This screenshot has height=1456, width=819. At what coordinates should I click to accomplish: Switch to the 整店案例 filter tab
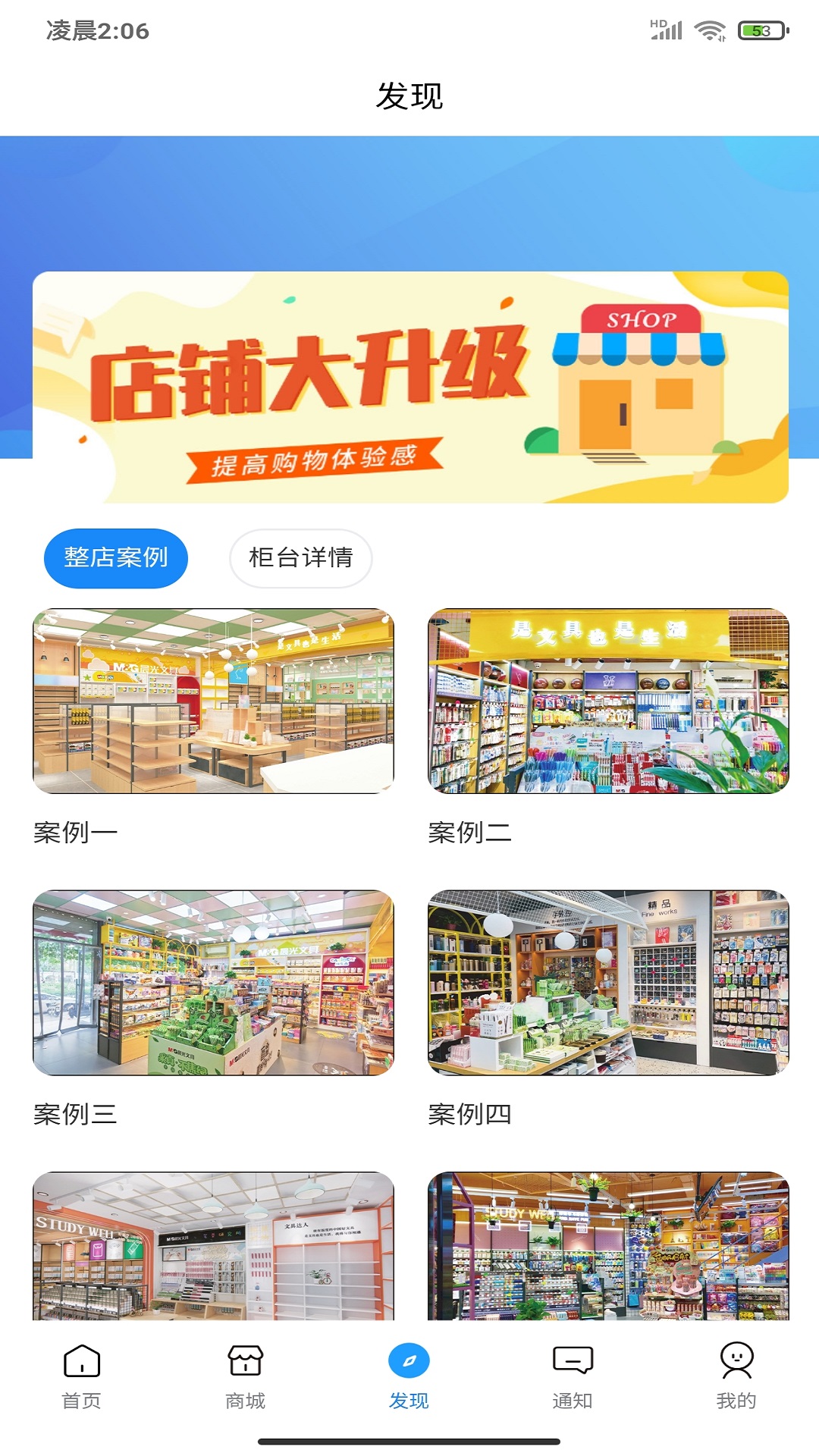115,557
